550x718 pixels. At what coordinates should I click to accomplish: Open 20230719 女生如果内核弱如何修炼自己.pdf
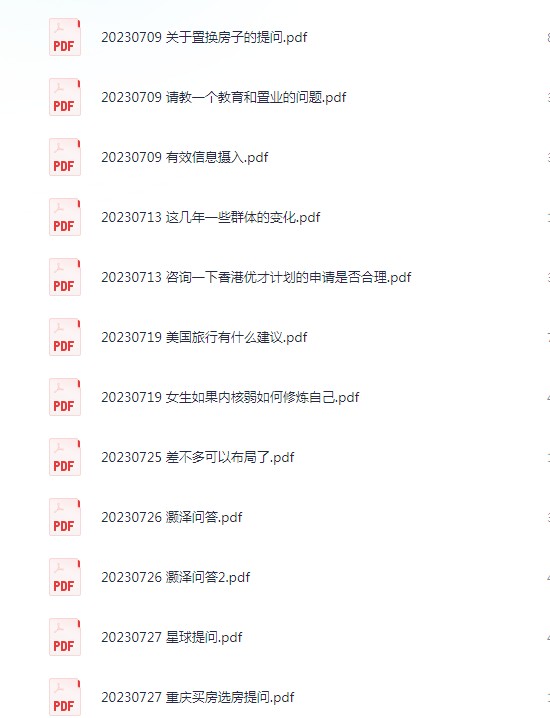(x=230, y=397)
